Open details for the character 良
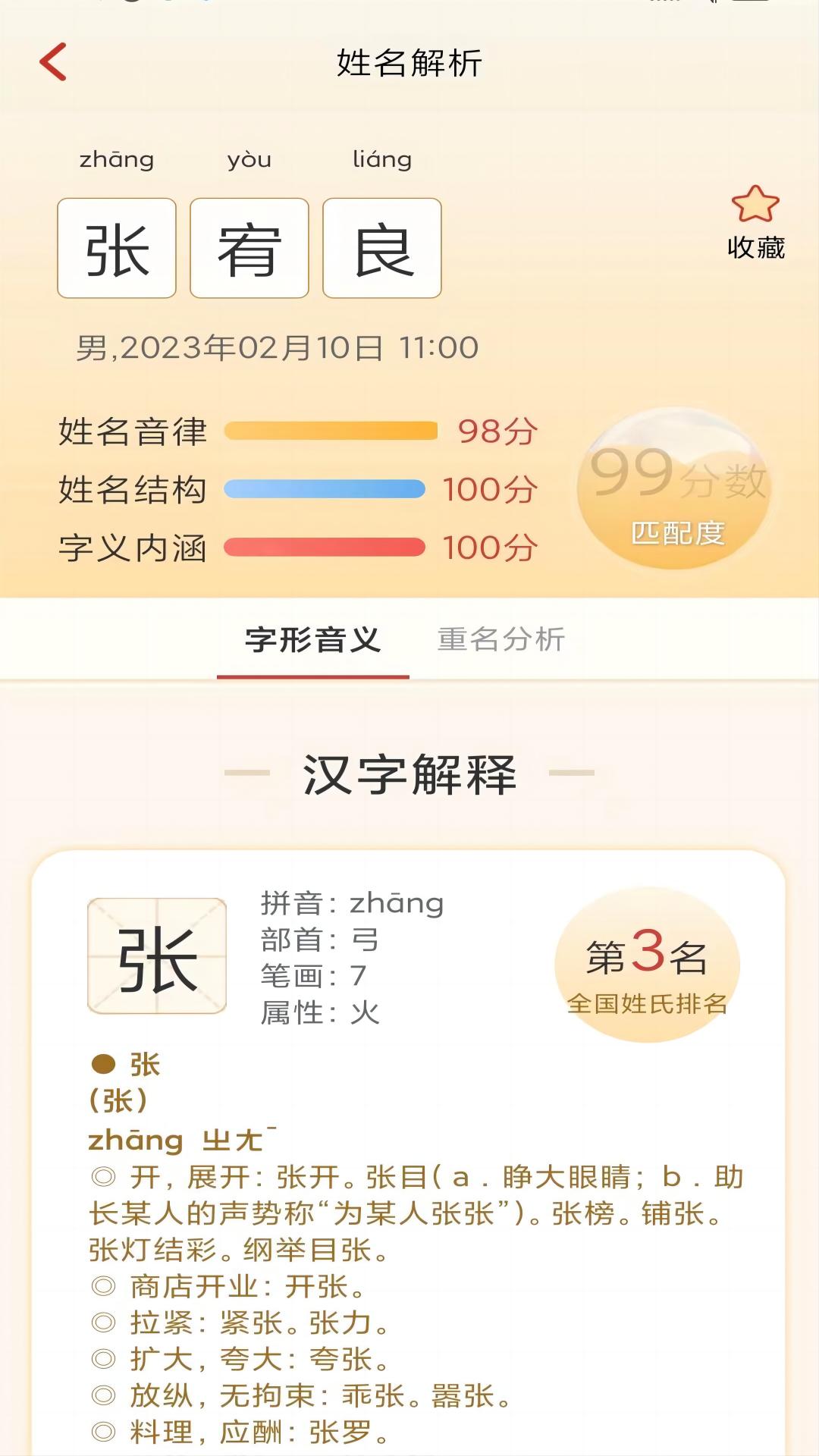The height and width of the screenshot is (1456, 819). [381, 249]
